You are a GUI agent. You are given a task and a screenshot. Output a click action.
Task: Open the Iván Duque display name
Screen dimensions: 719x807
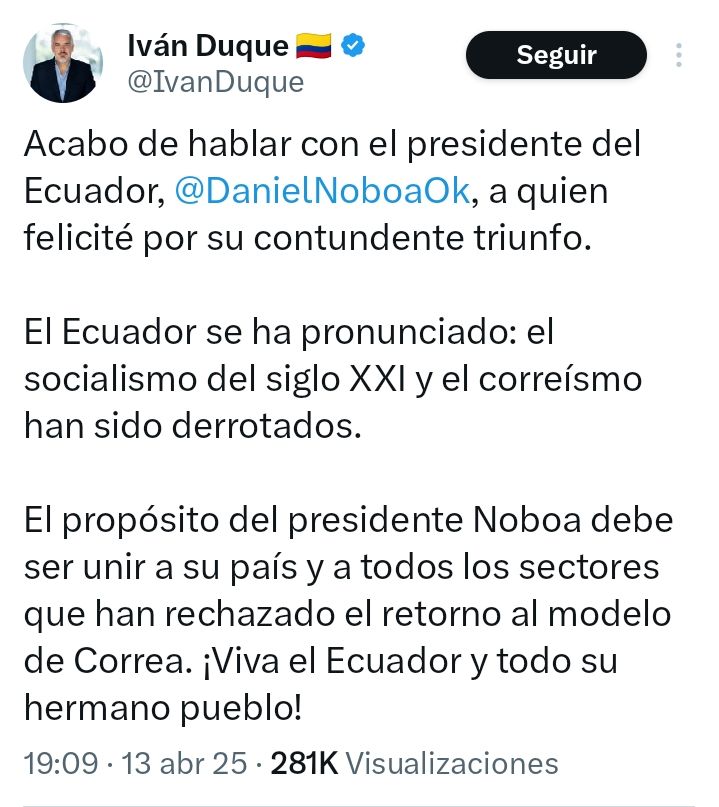[x=208, y=45]
